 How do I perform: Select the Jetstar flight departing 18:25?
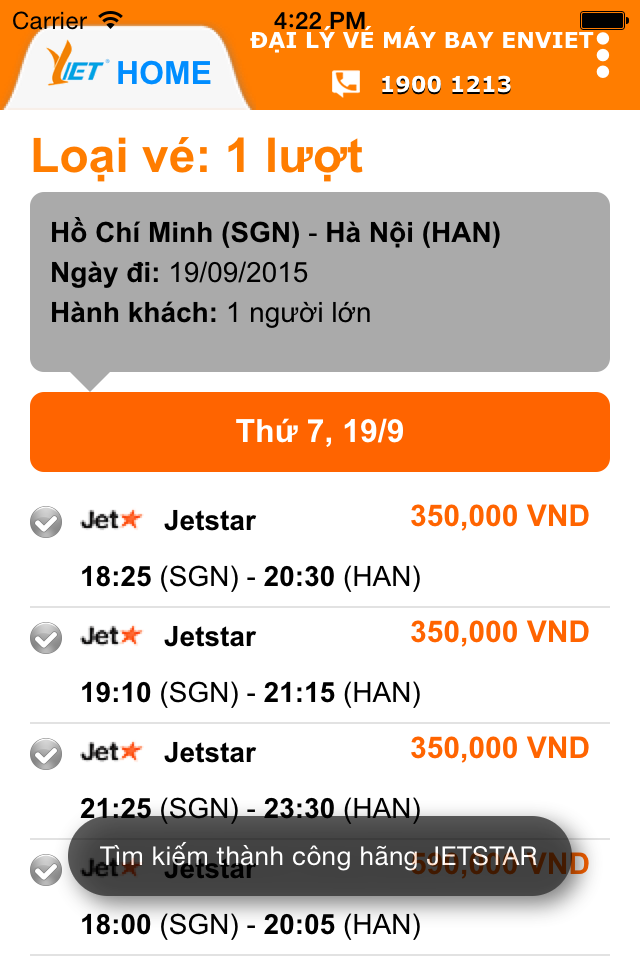click(320, 549)
